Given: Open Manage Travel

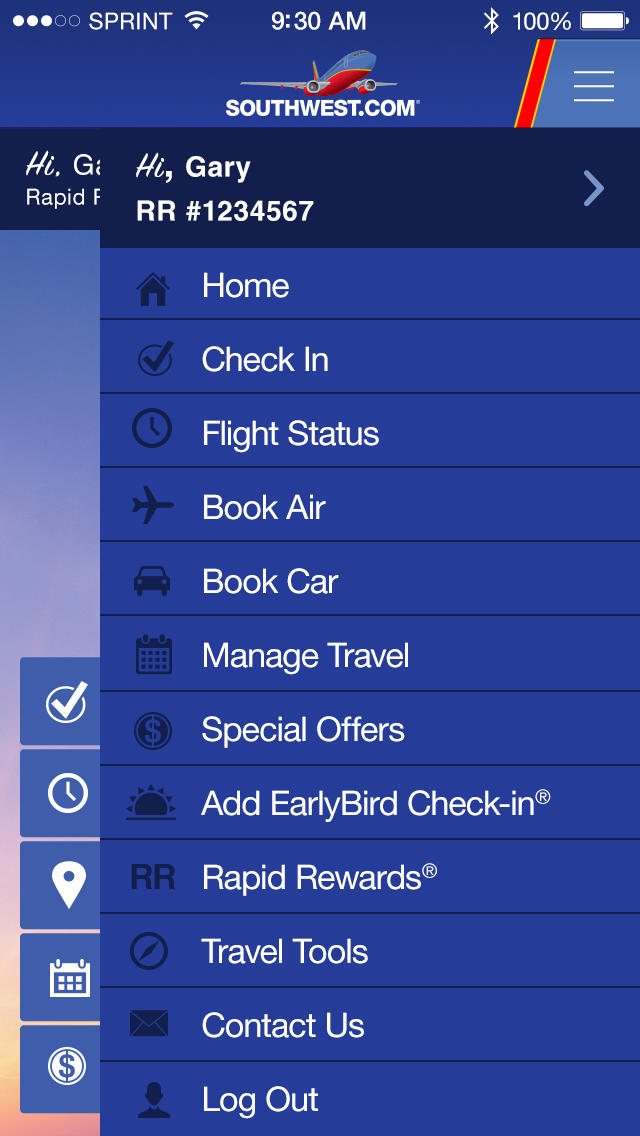Looking at the screenshot, I should click(x=370, y=656).
